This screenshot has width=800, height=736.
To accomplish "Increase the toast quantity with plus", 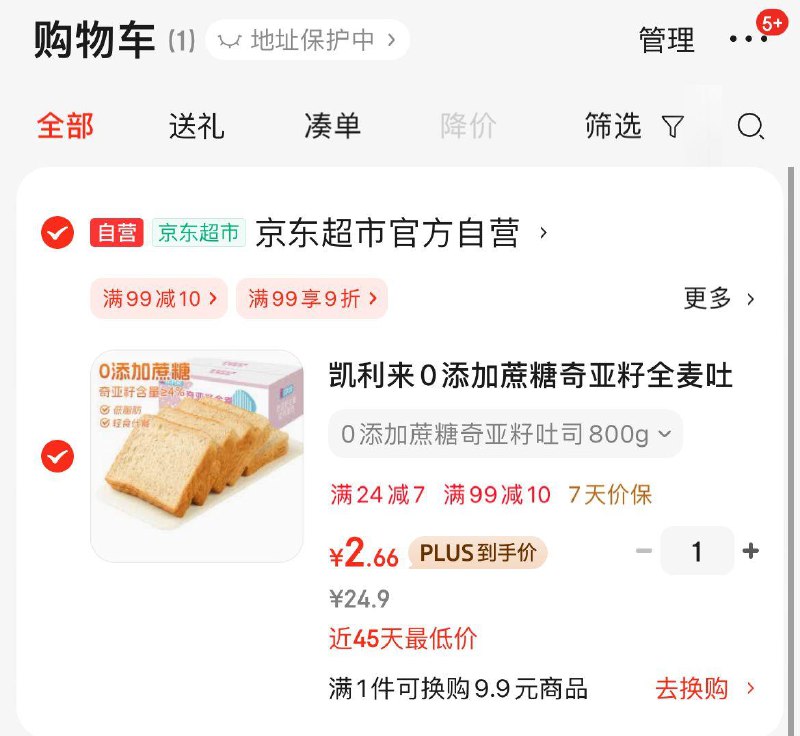I will click(x=751, y=551).
